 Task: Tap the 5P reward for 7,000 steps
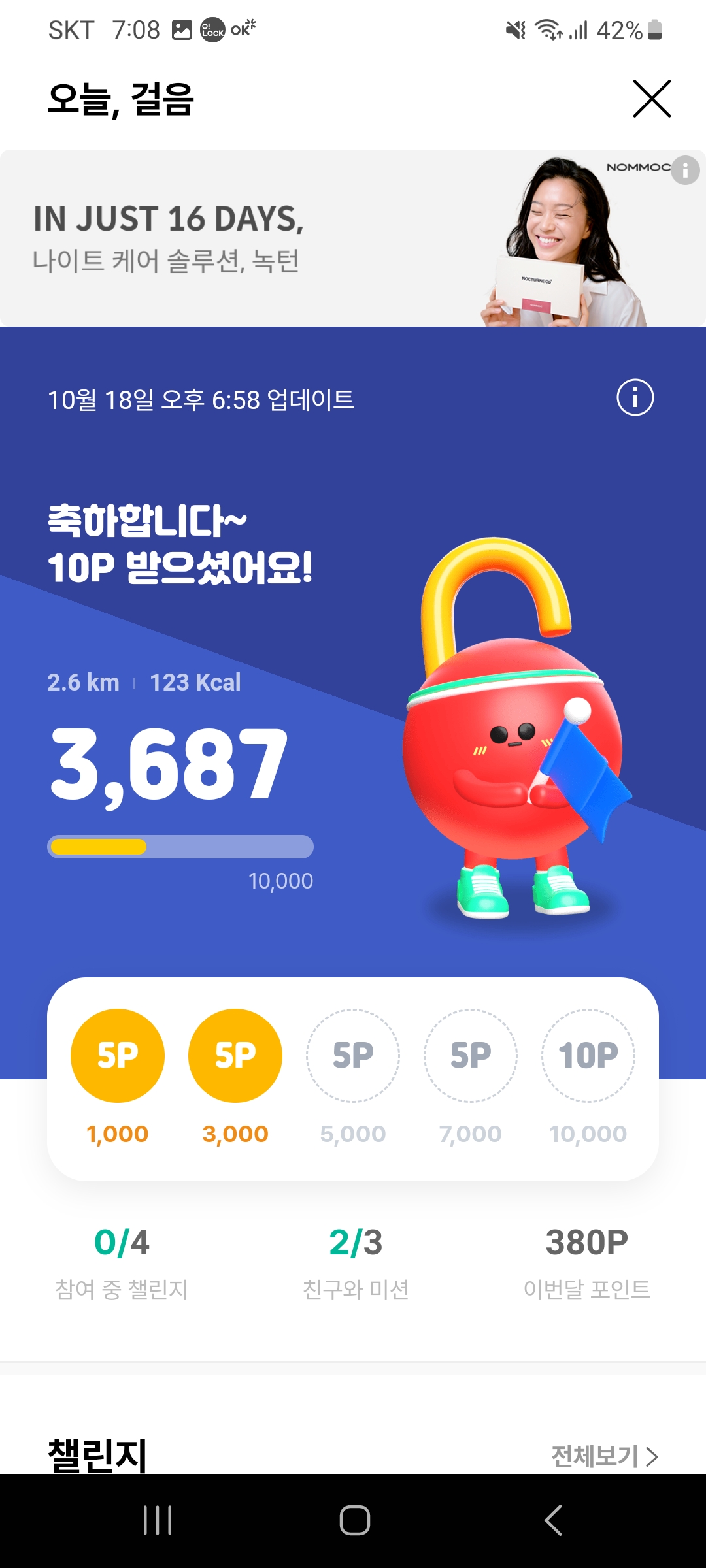pyautogui.click(x=471, y=1056)
